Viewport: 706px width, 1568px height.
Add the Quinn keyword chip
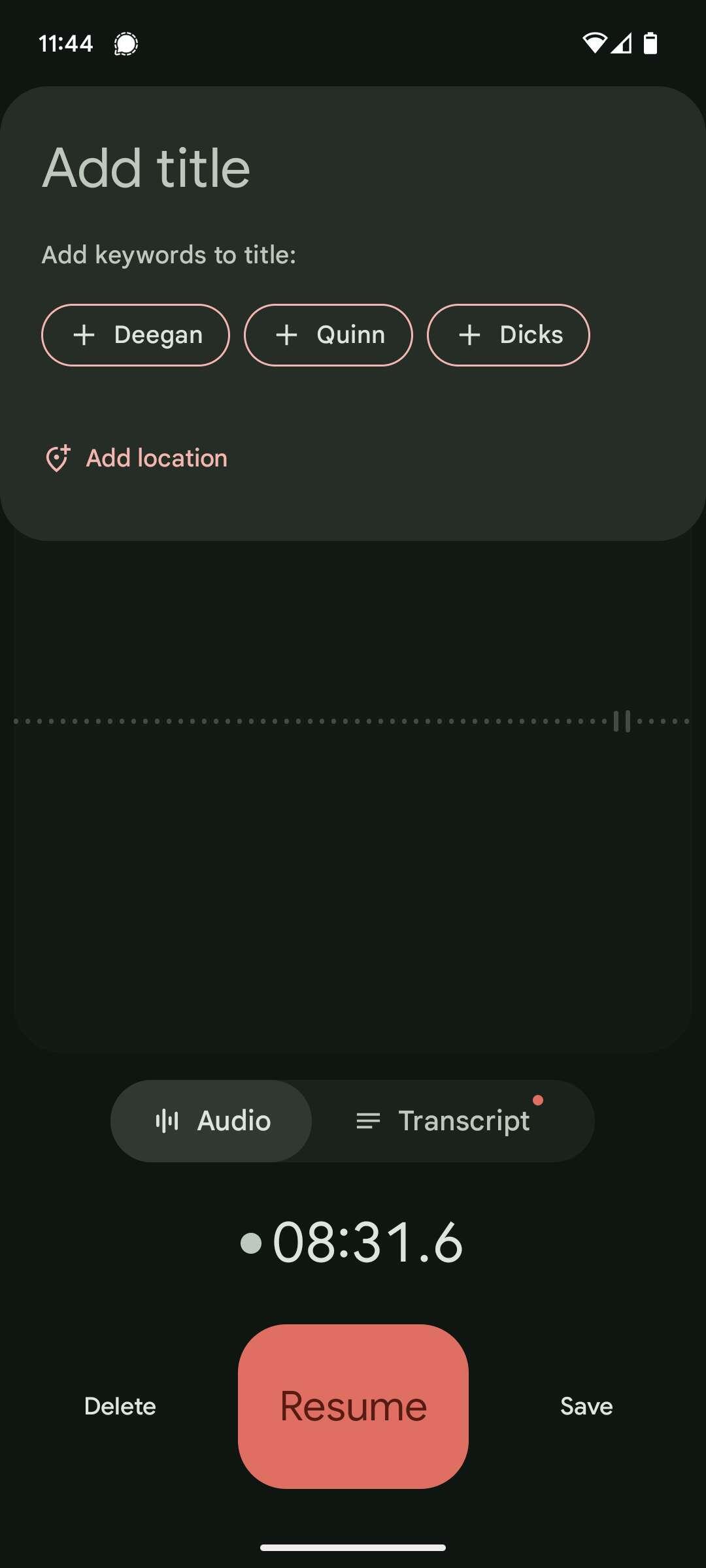point(328,335)
